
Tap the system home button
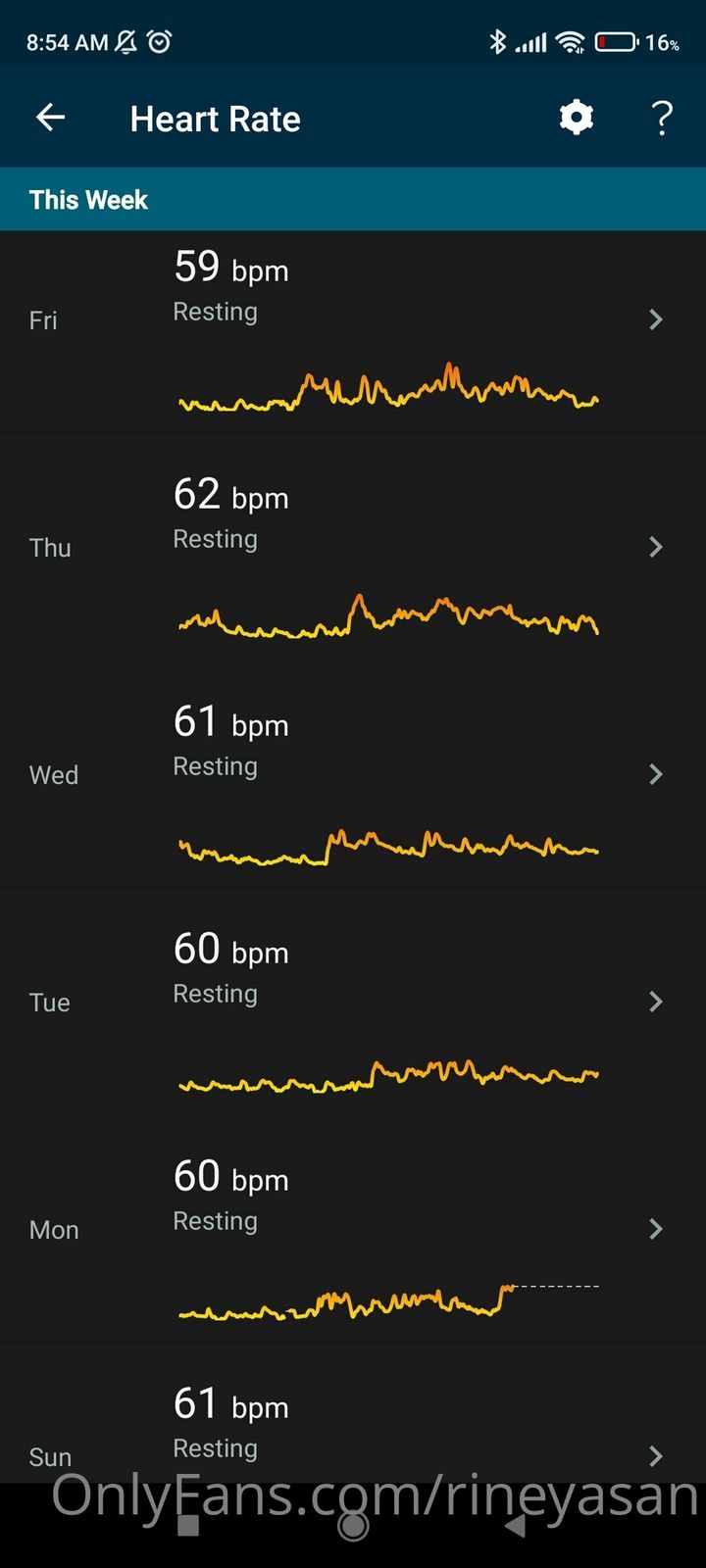353,1525
